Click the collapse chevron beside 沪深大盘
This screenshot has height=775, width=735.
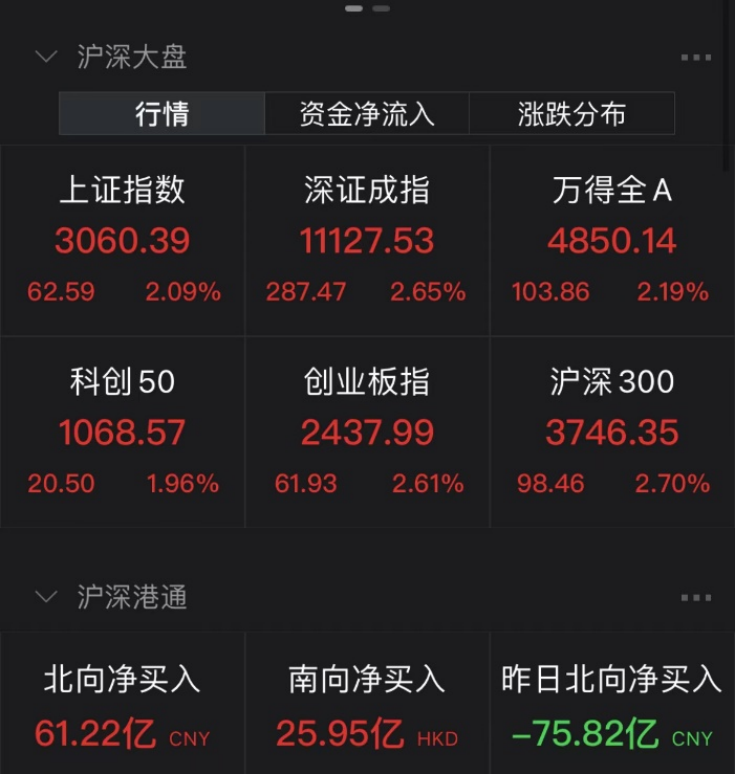pos(46,58)
